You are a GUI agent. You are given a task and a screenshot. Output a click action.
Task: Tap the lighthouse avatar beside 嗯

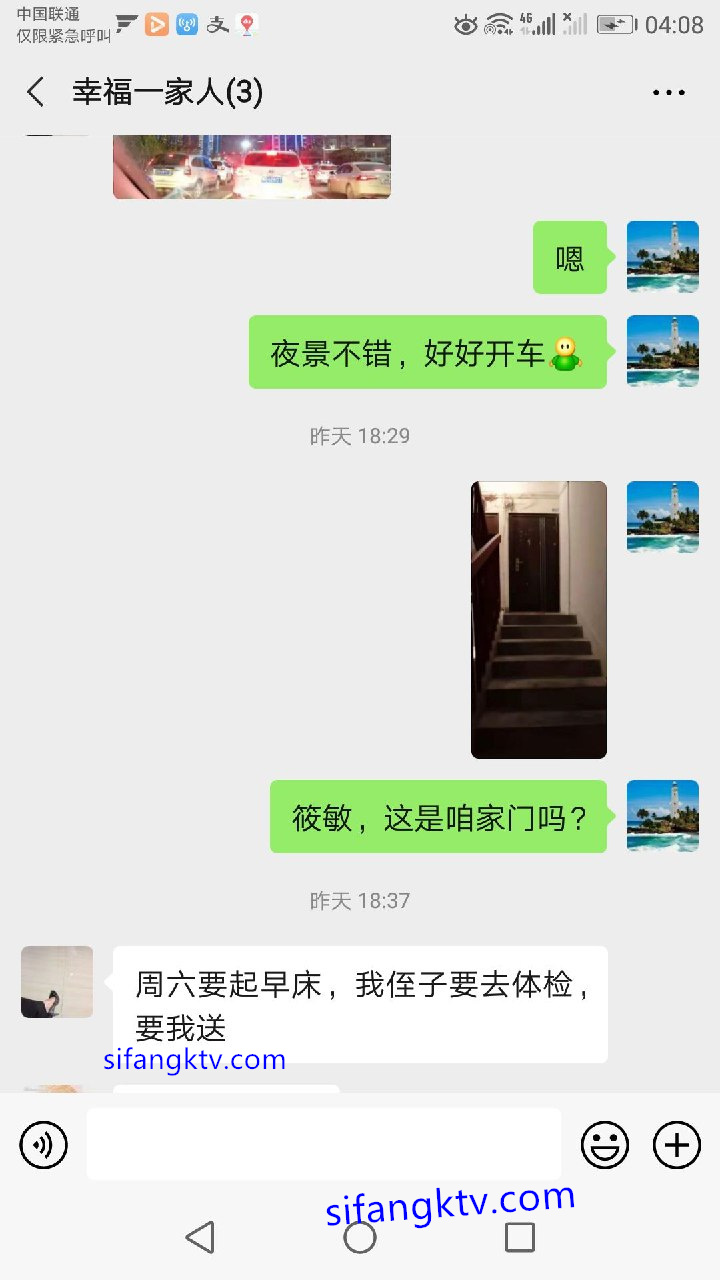click(662, 257)
